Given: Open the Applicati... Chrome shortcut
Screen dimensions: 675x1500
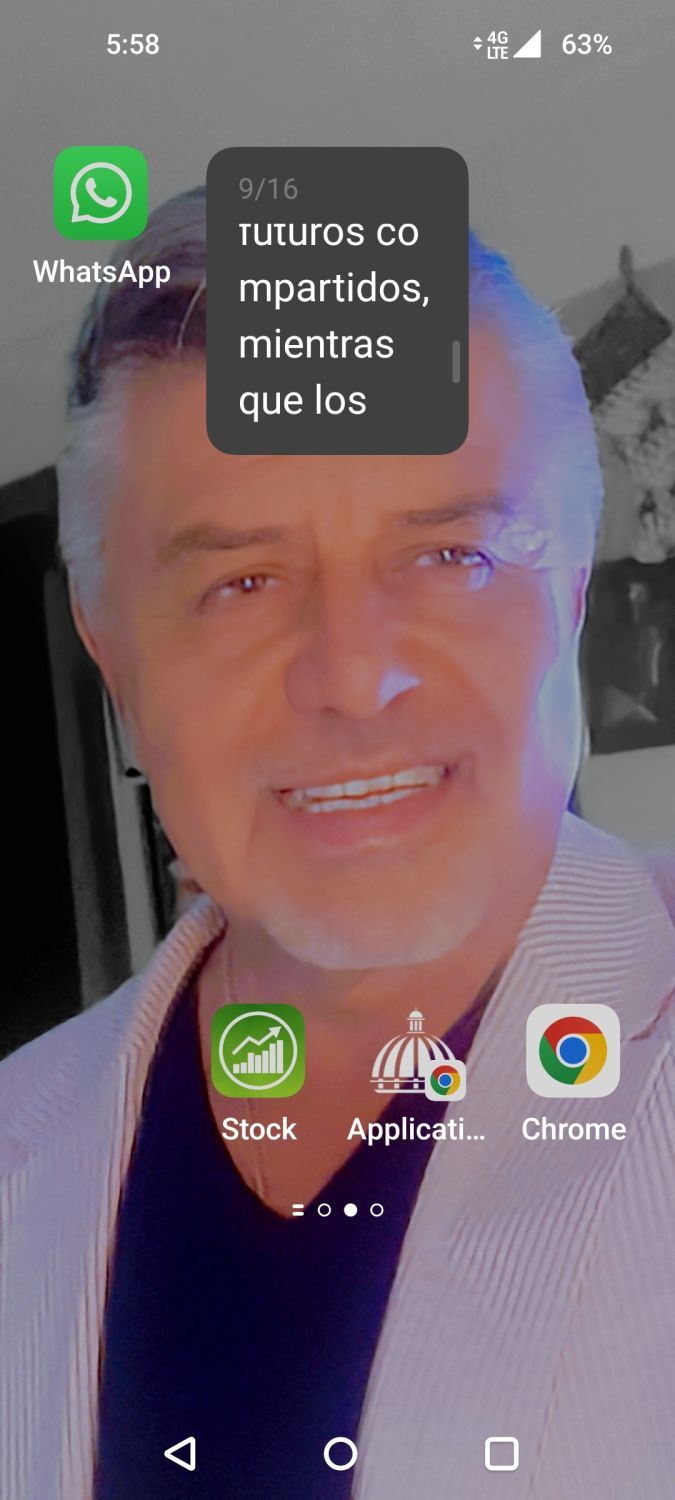Looking at the screenshot, I should point(415,1053).
